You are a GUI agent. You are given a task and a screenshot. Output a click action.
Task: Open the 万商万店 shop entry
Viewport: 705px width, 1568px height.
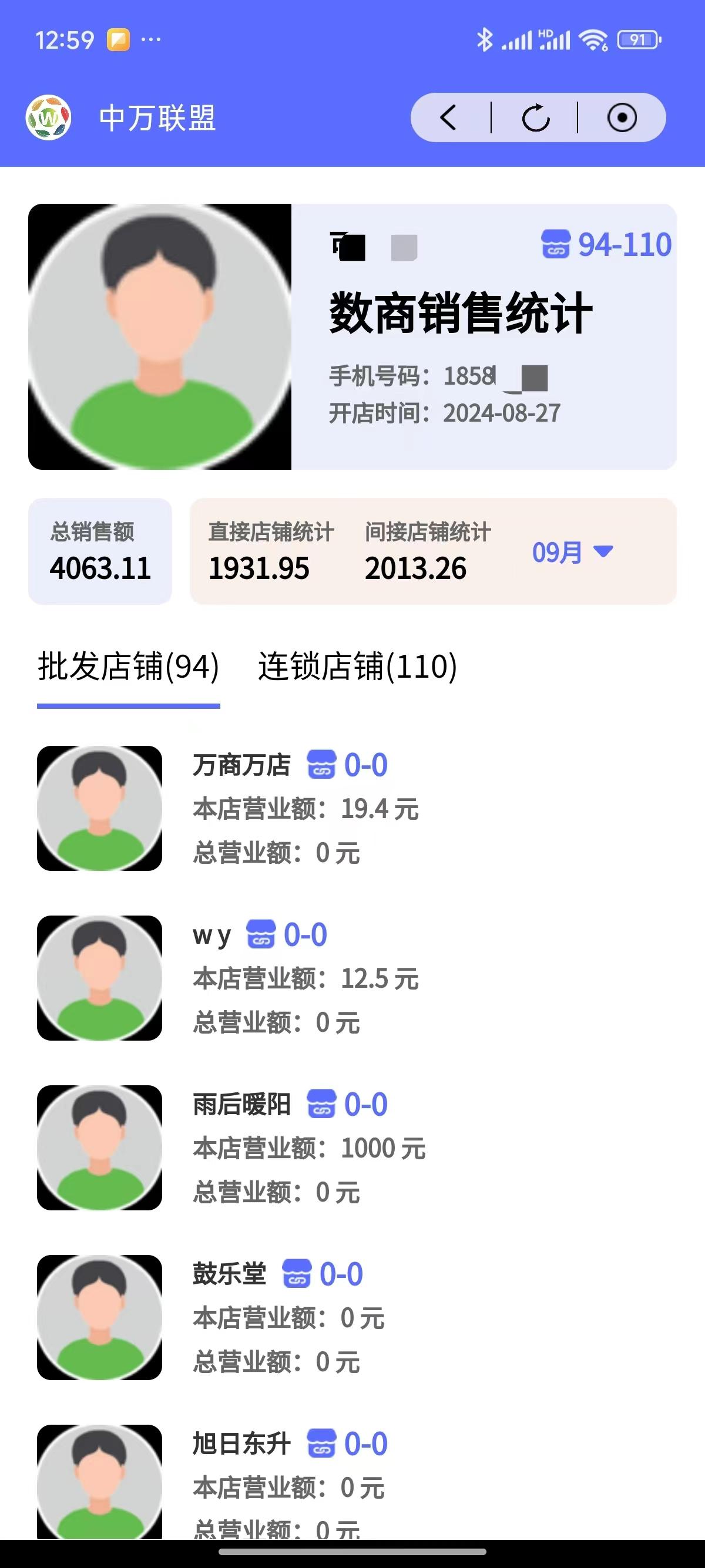(x=352, y=808)
